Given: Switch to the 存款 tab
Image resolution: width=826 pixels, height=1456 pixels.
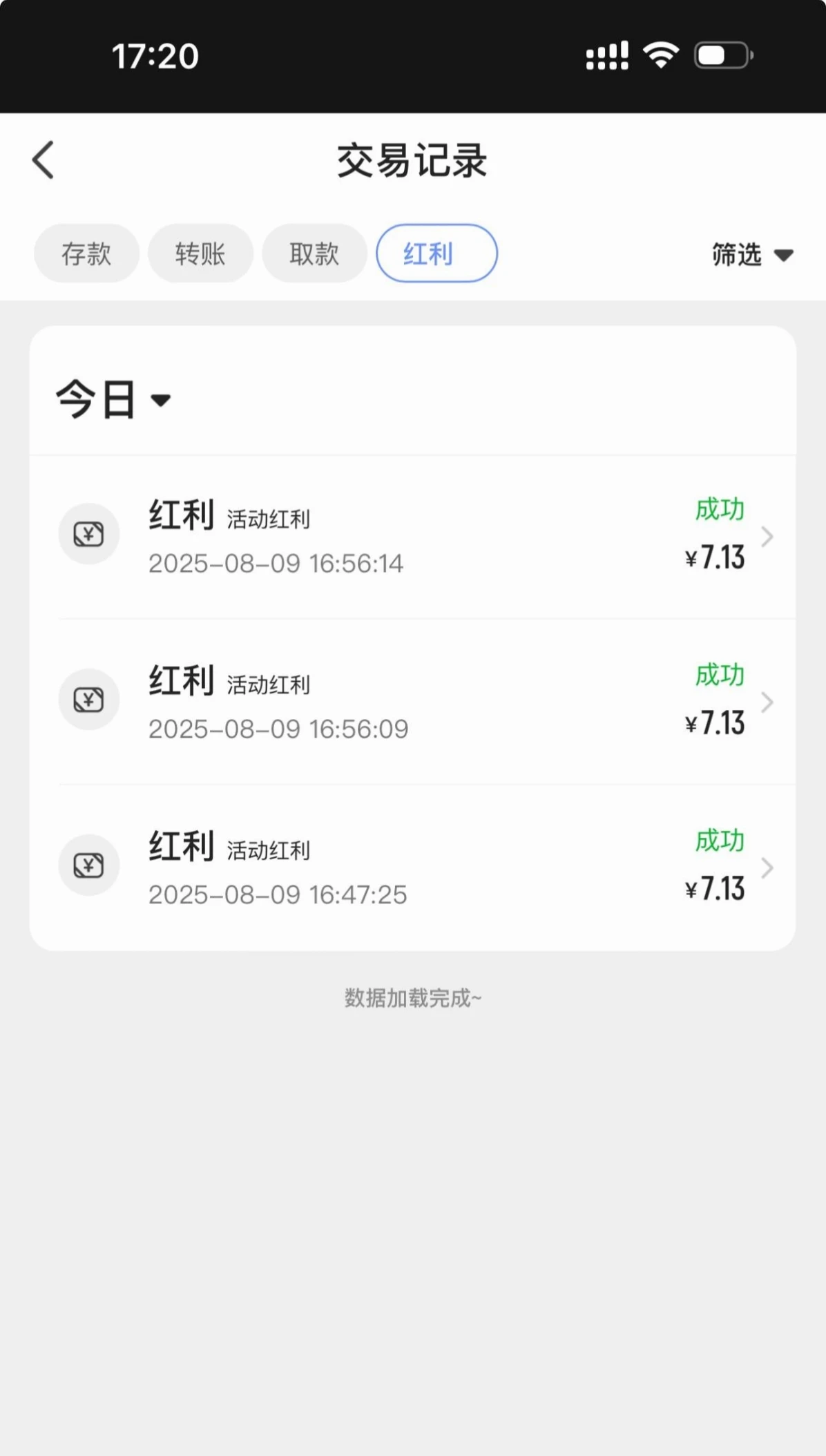Looking at the screenshot, I should (x=86, y=253).
